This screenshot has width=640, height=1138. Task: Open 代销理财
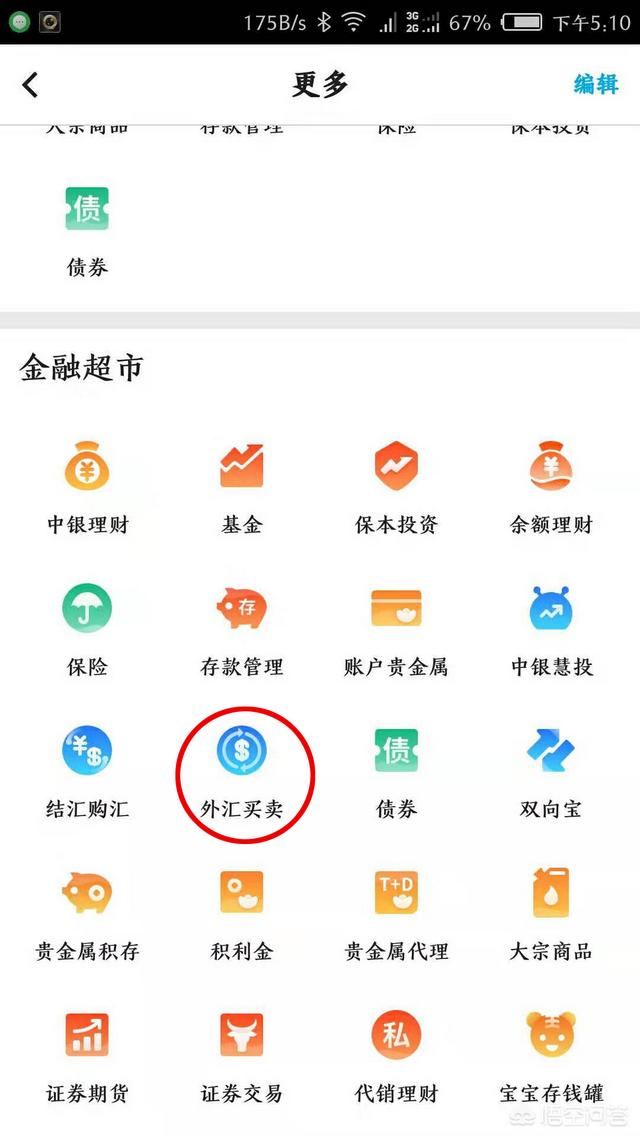click(396, 1056)
